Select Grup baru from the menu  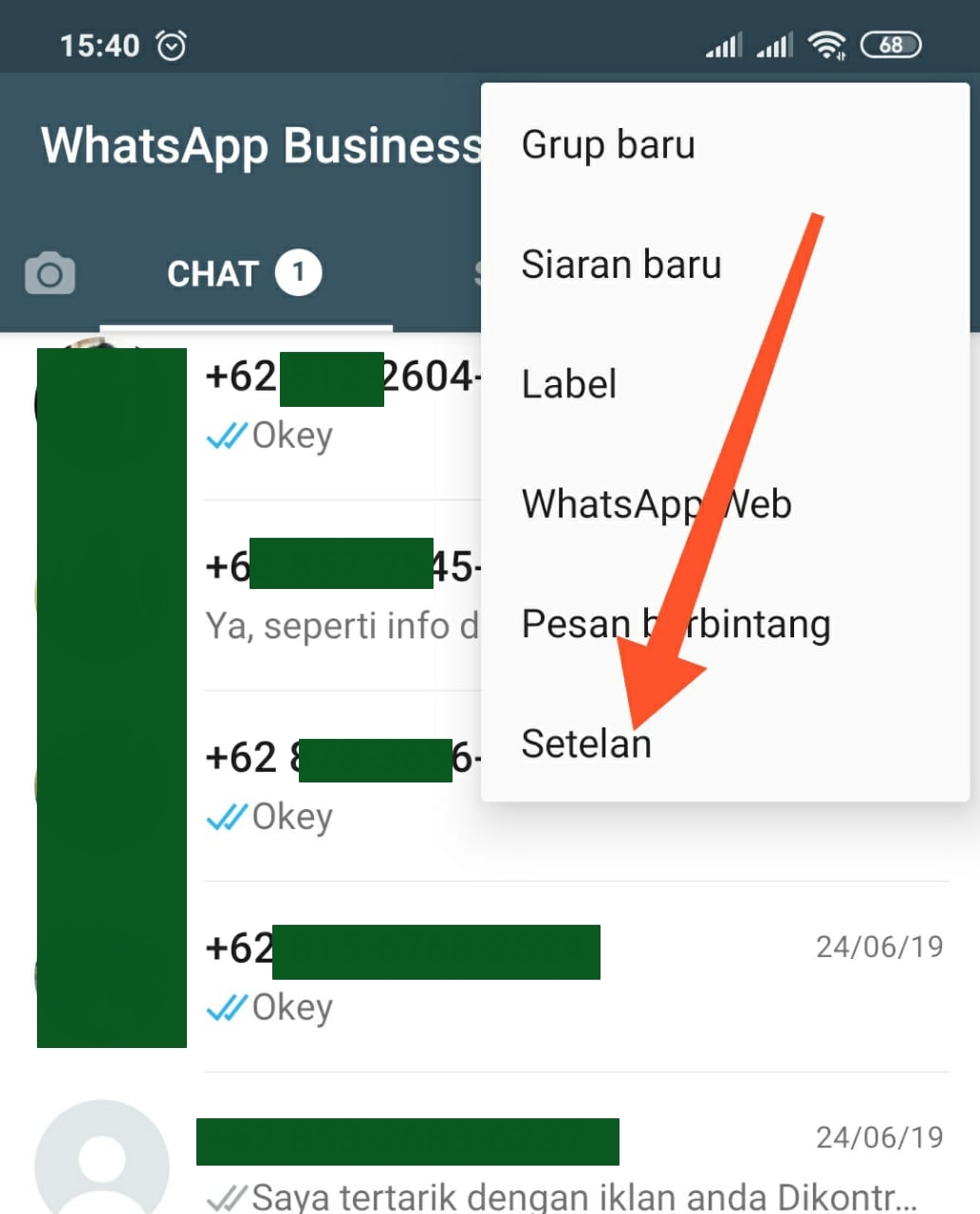608,145
